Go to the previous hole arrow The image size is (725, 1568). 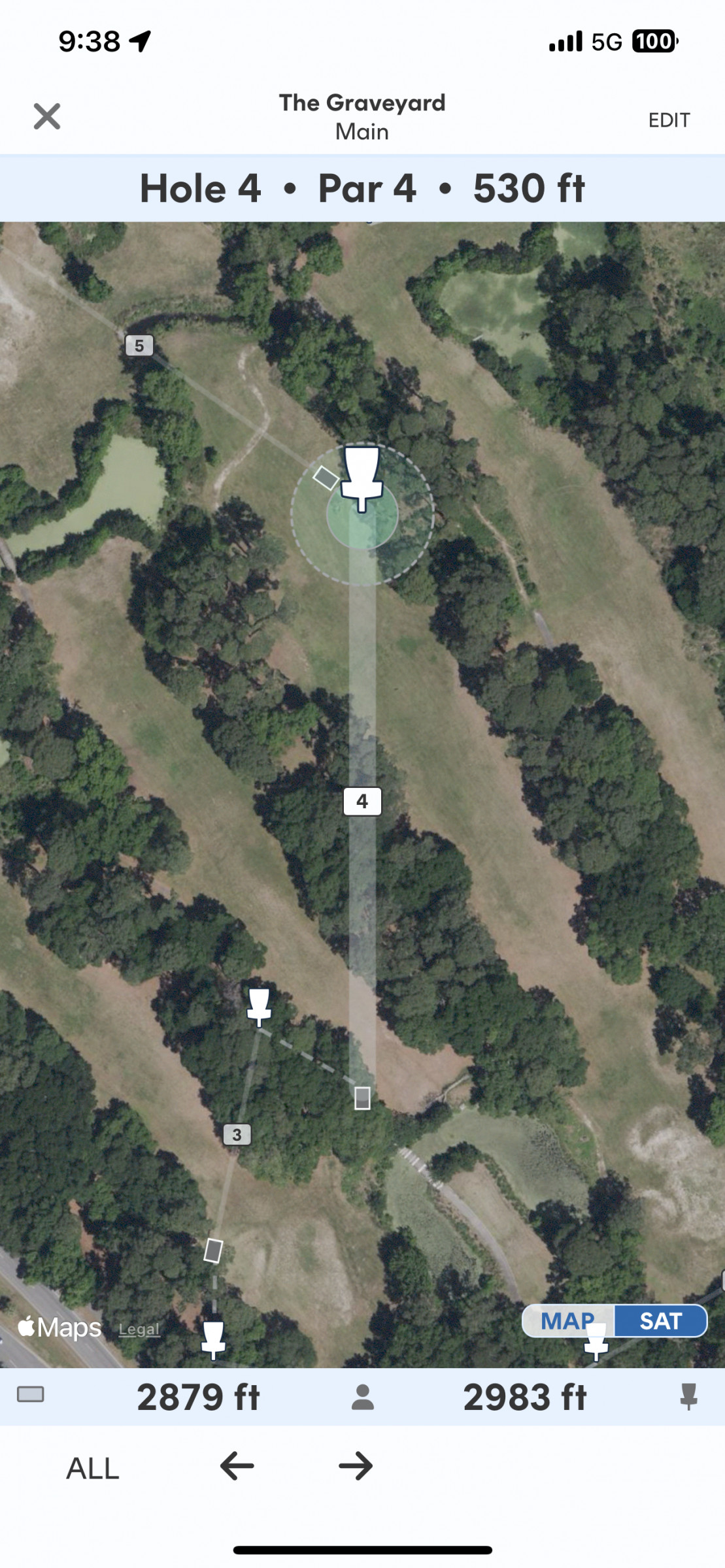[237, 1466]
